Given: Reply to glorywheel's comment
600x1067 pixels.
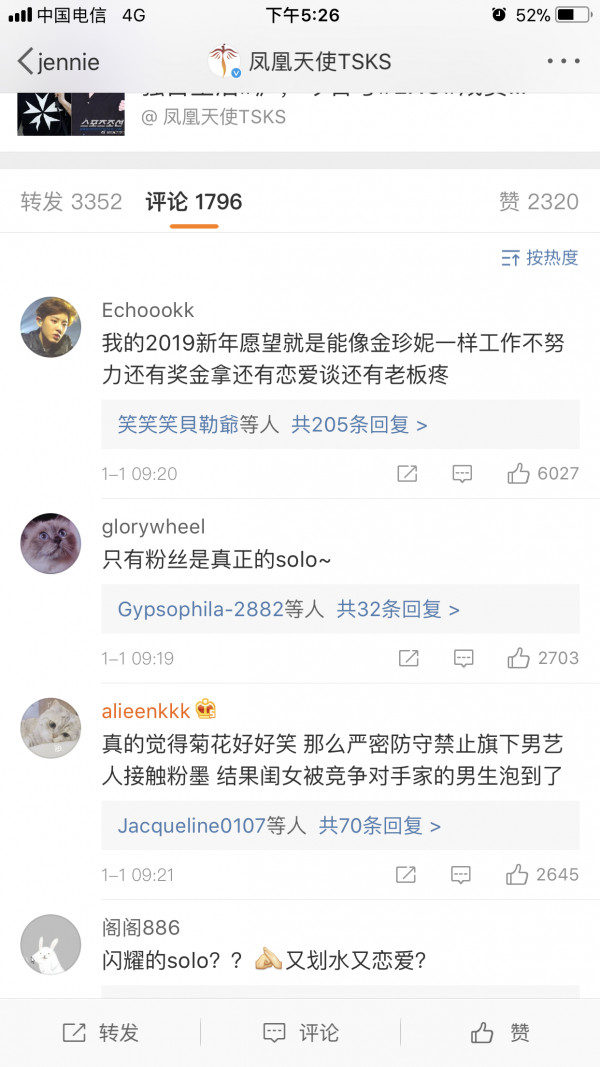Looking at the screenshot, I should 463,658.
